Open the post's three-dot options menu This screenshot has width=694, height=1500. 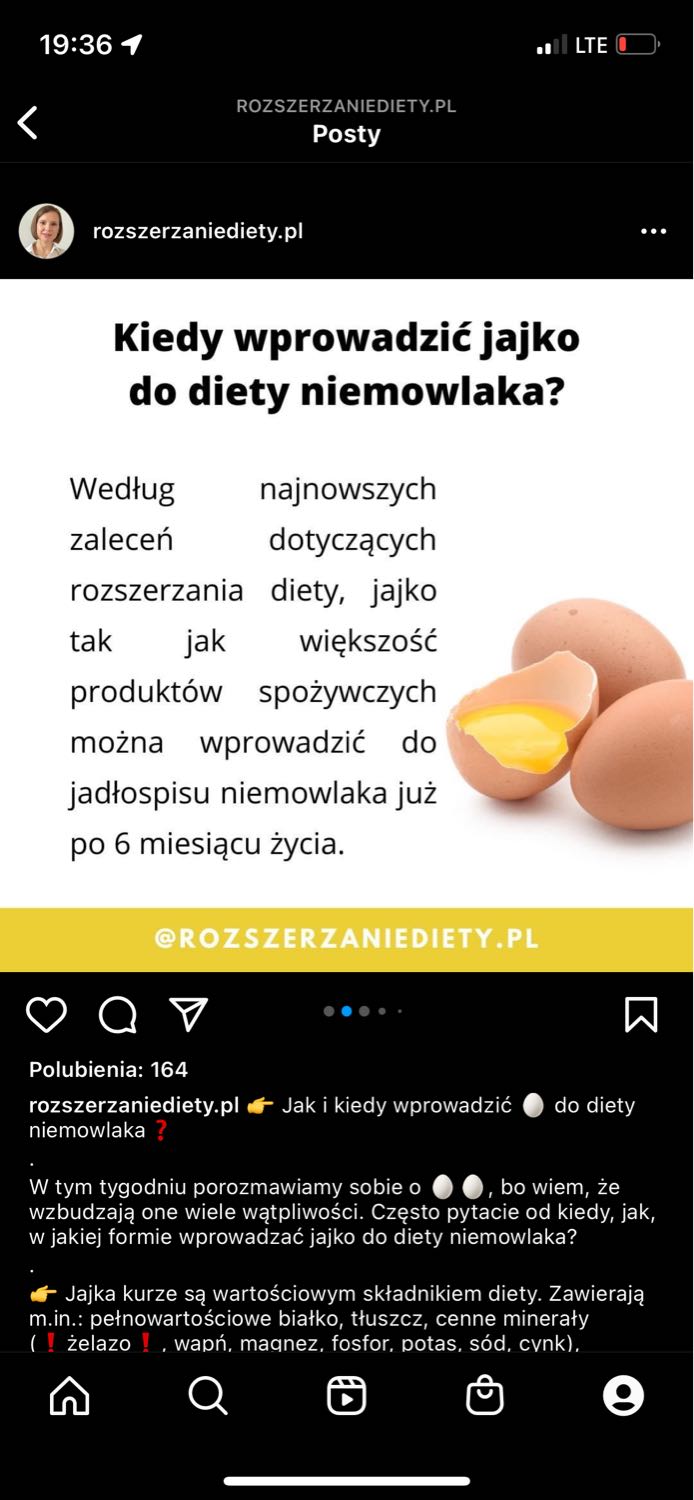coord(653,232)
